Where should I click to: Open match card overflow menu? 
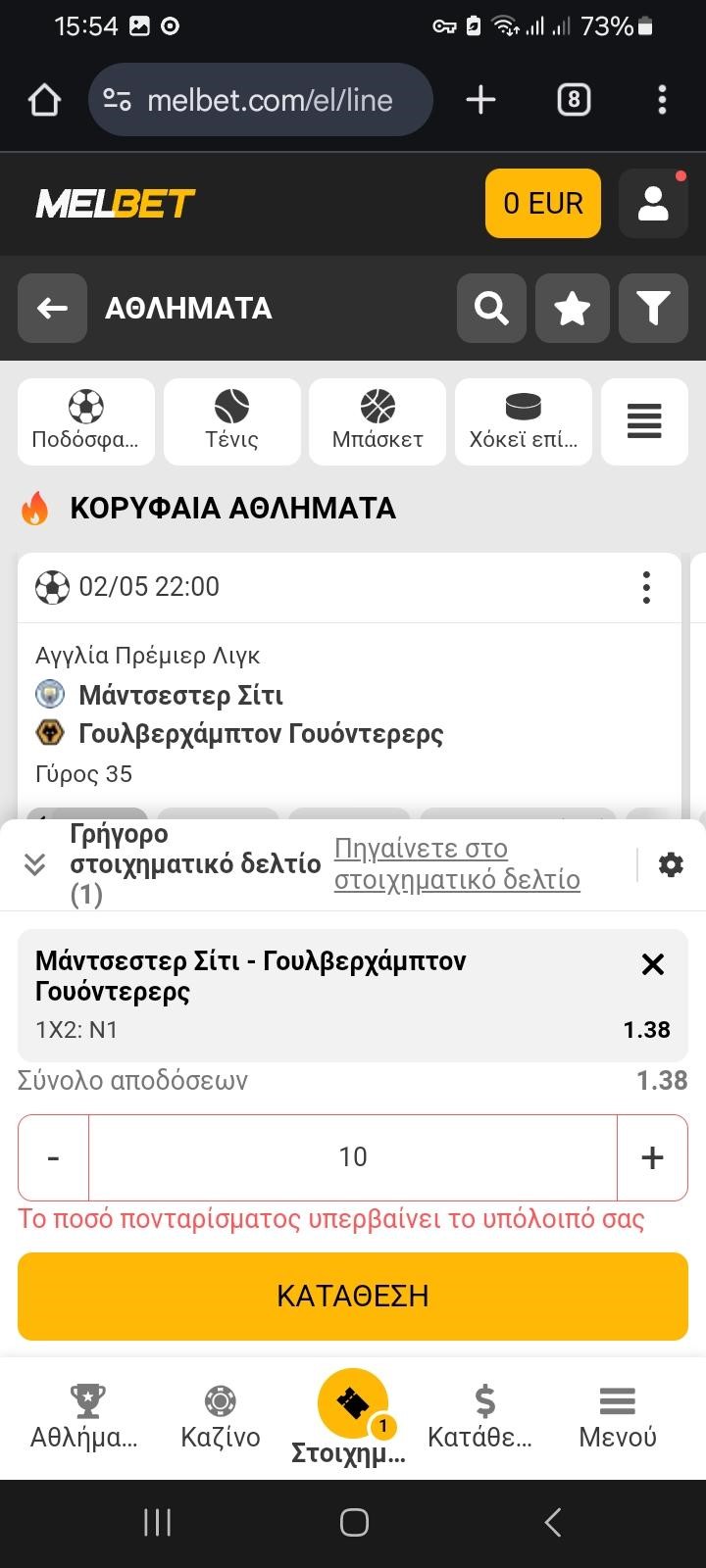point(646,587)
